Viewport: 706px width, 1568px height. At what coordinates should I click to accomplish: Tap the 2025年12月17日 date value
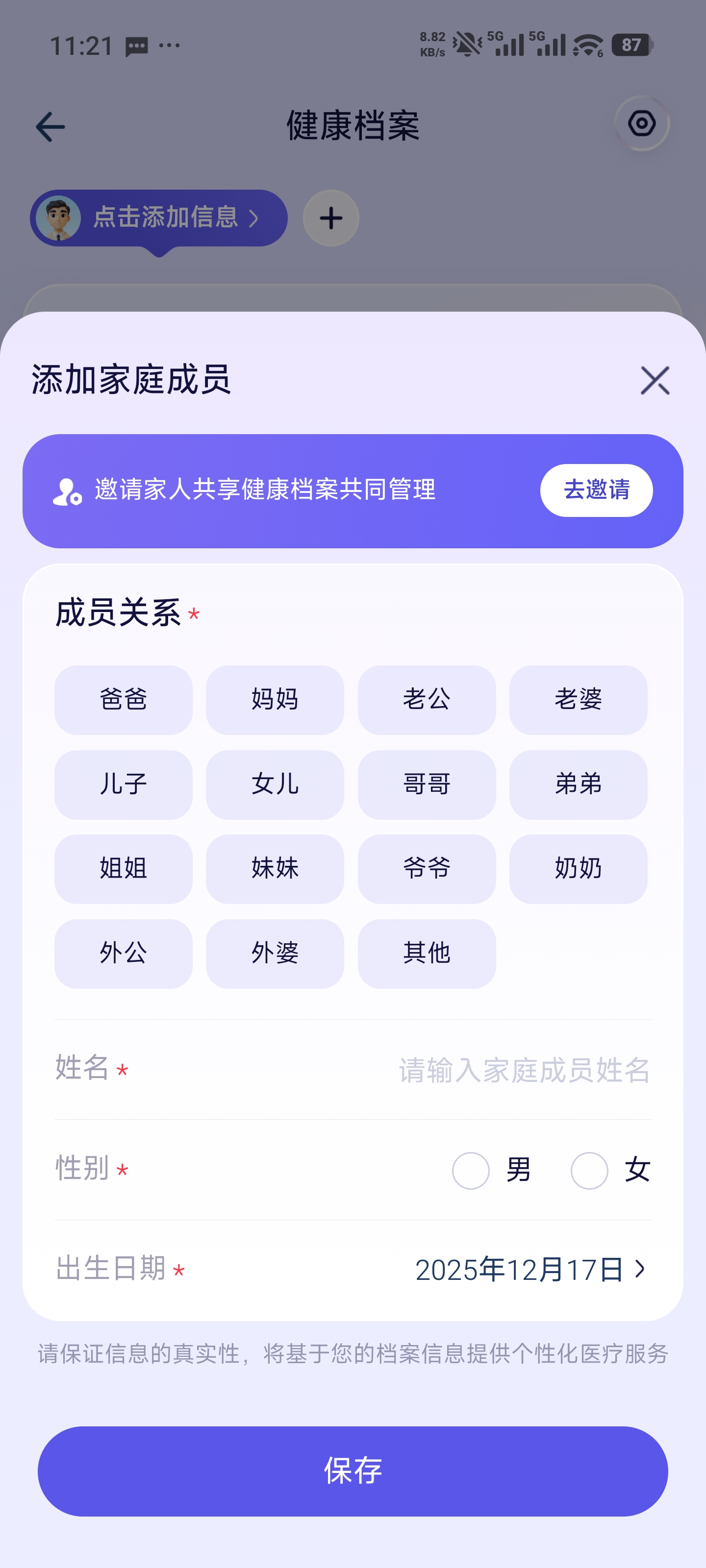(x=521, y=1269)
